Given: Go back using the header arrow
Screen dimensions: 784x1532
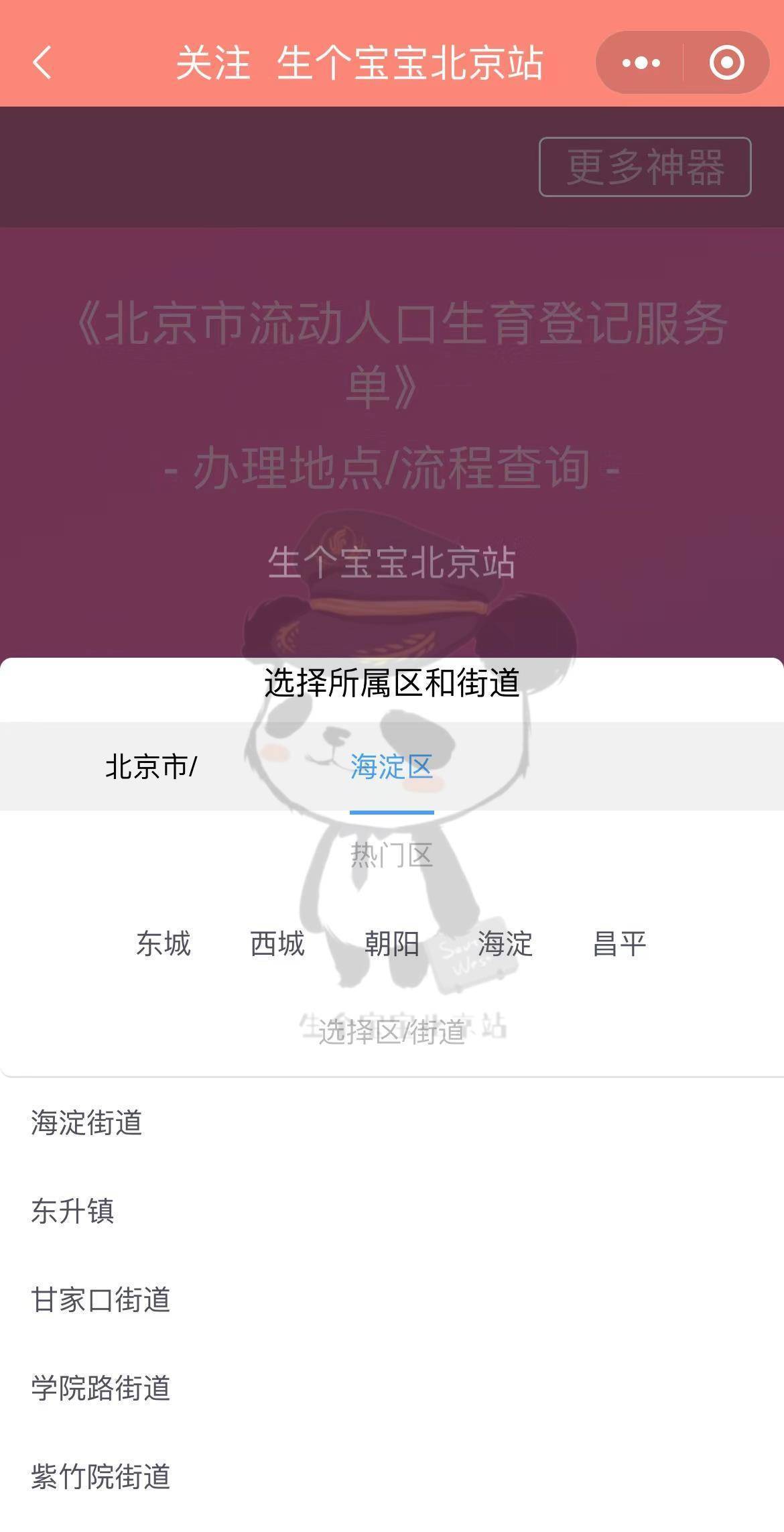Looking at the screenshot, I should pyautogui.click(x=42, y=62).
